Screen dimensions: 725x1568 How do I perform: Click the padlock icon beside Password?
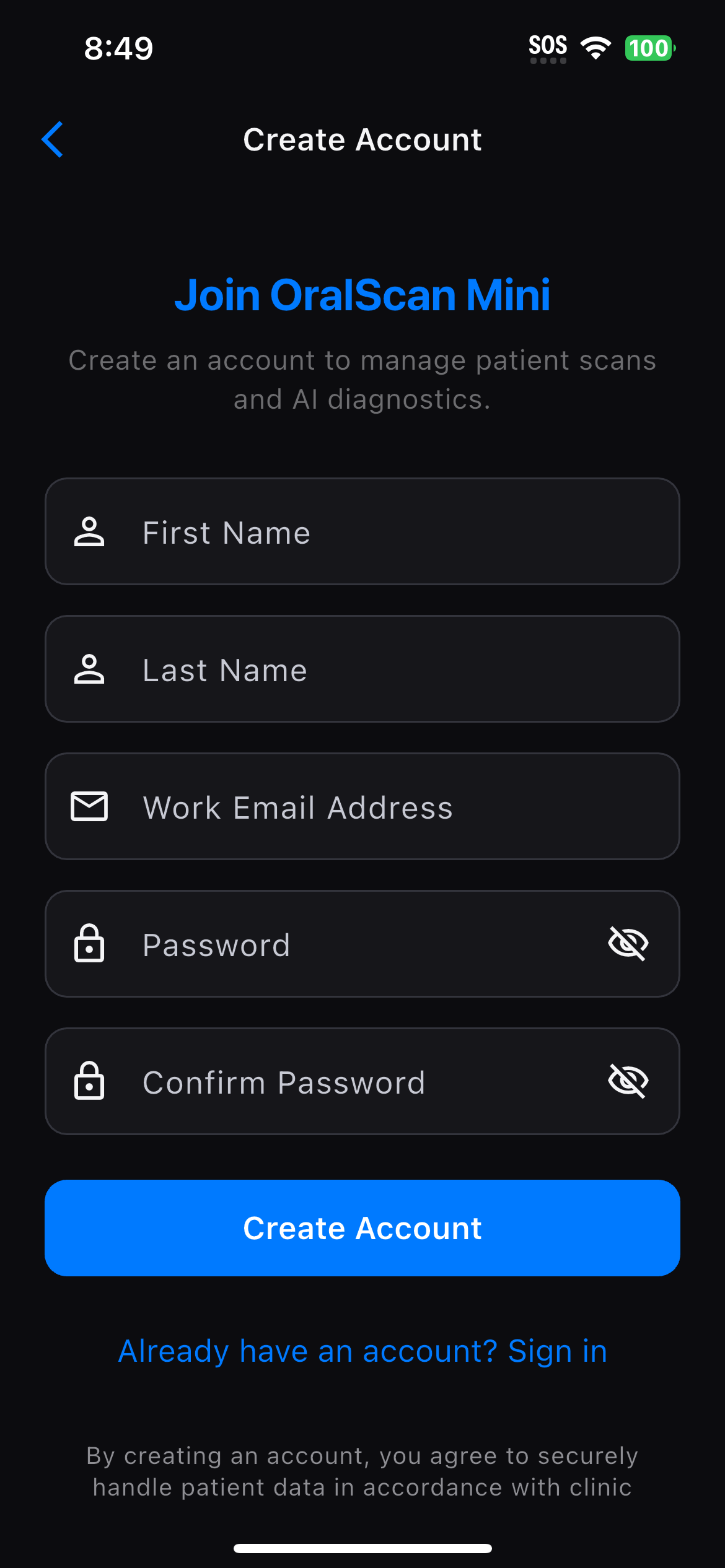89,944
